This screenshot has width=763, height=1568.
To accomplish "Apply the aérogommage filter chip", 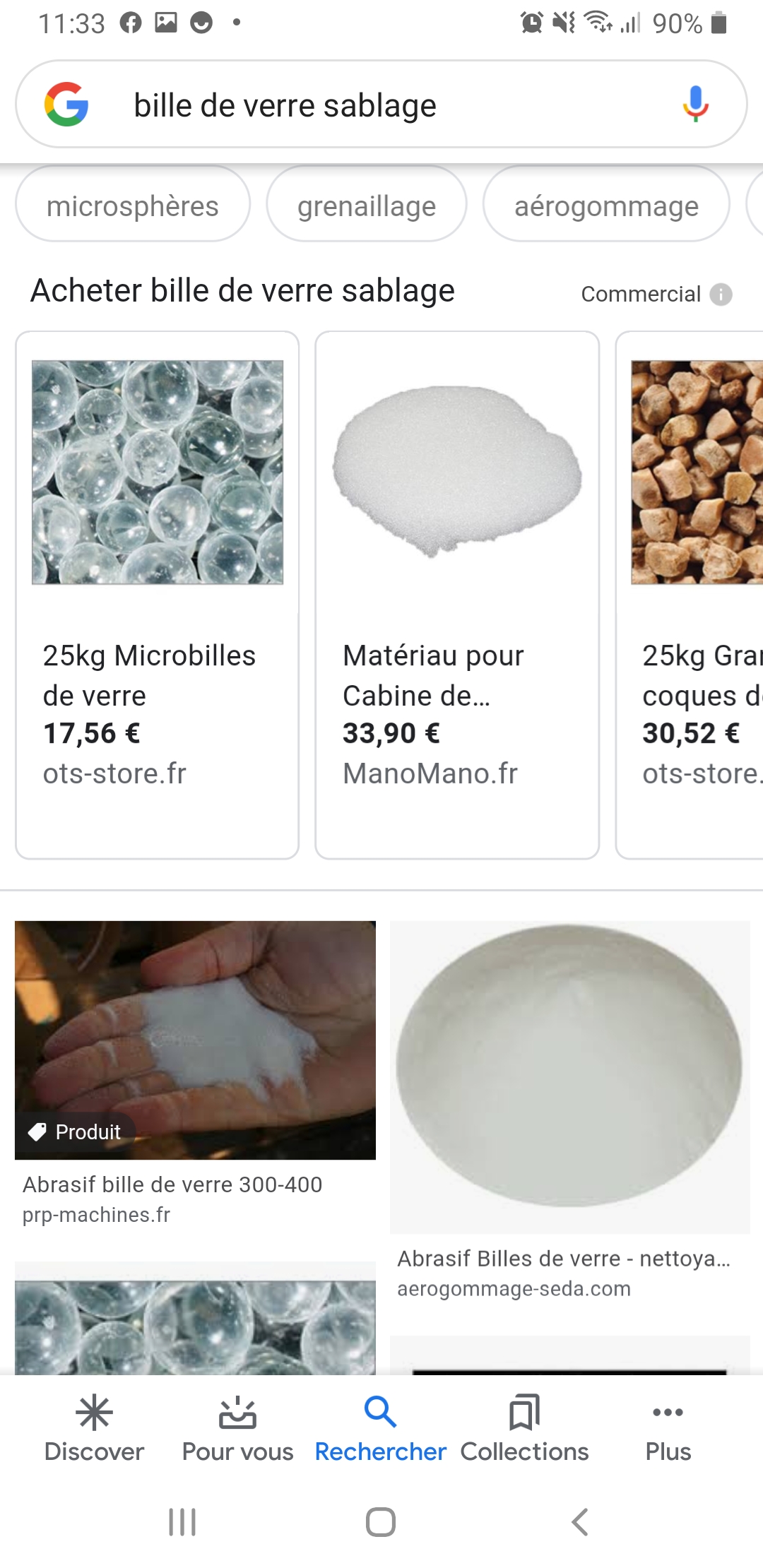I will coord(606,206).
